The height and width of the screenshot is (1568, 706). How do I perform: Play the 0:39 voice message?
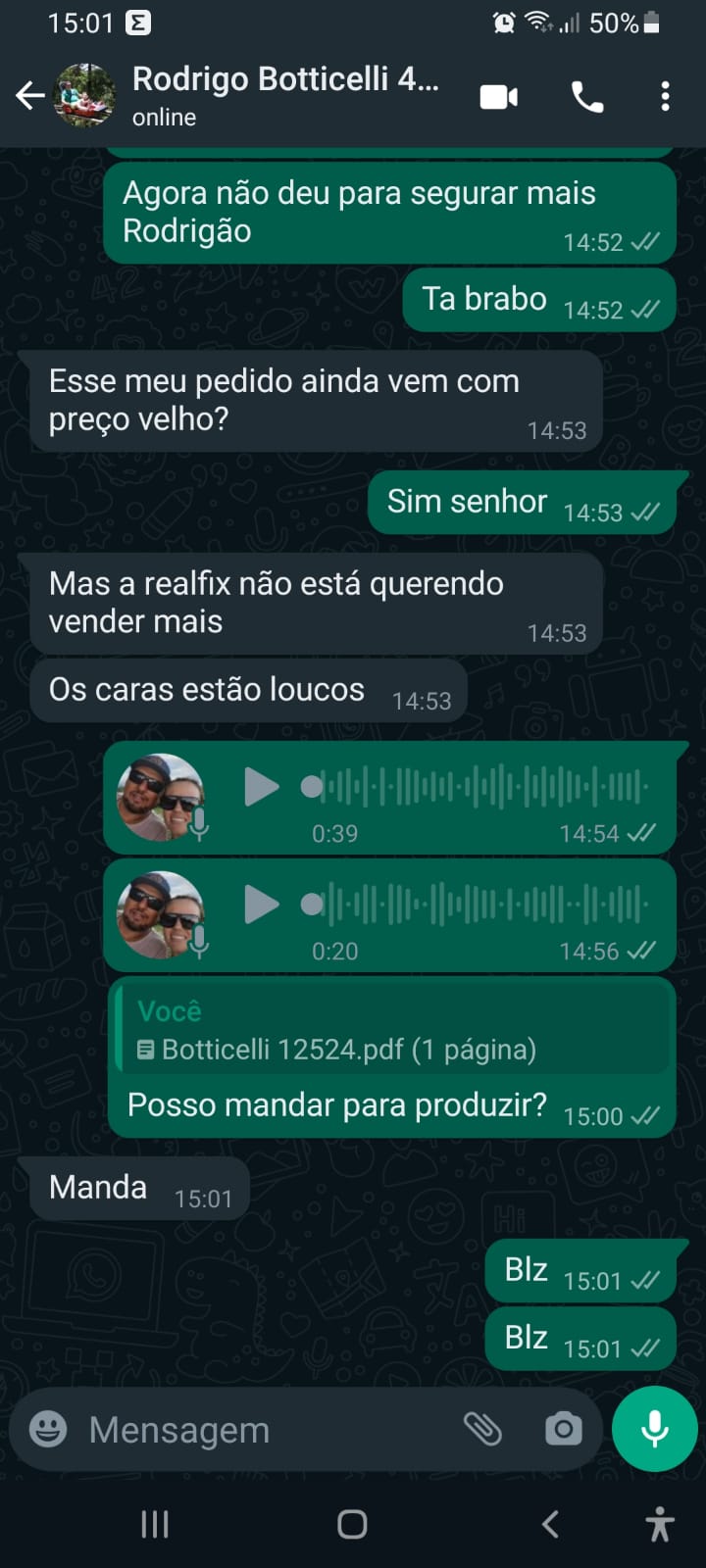point(260,787)
